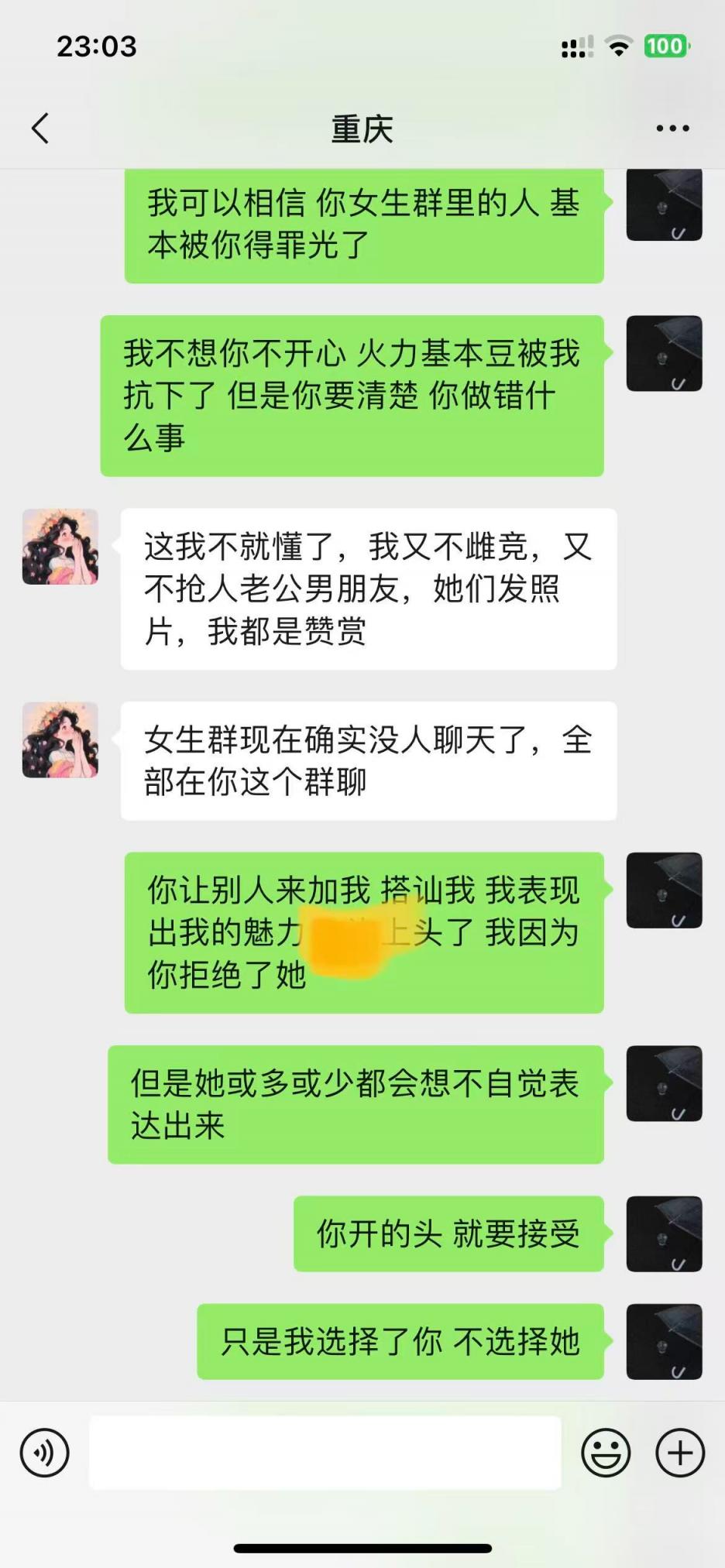725x1568 pixels.
Task: Open the plus attachments menu
Action: (x=680, y=1453)
